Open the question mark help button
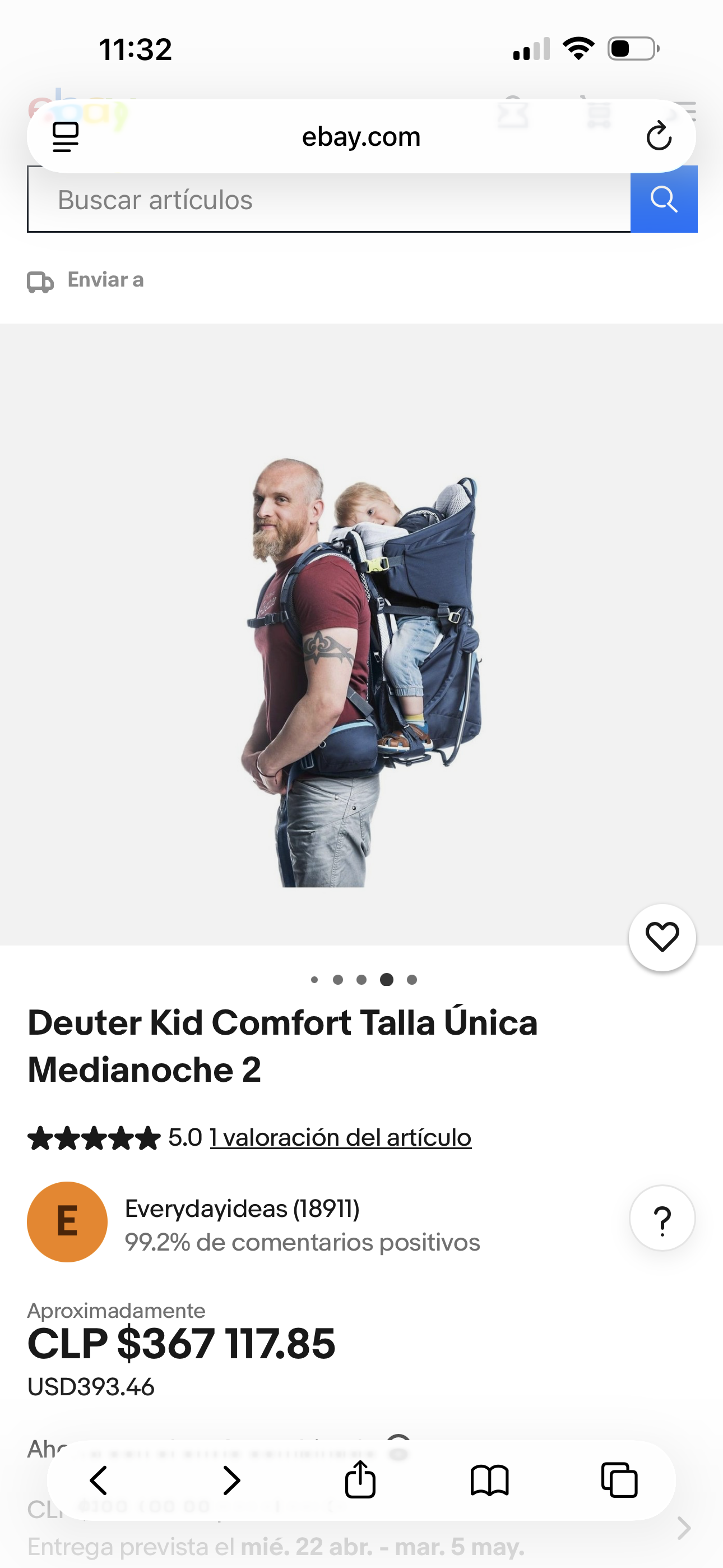 point(662,1219)
